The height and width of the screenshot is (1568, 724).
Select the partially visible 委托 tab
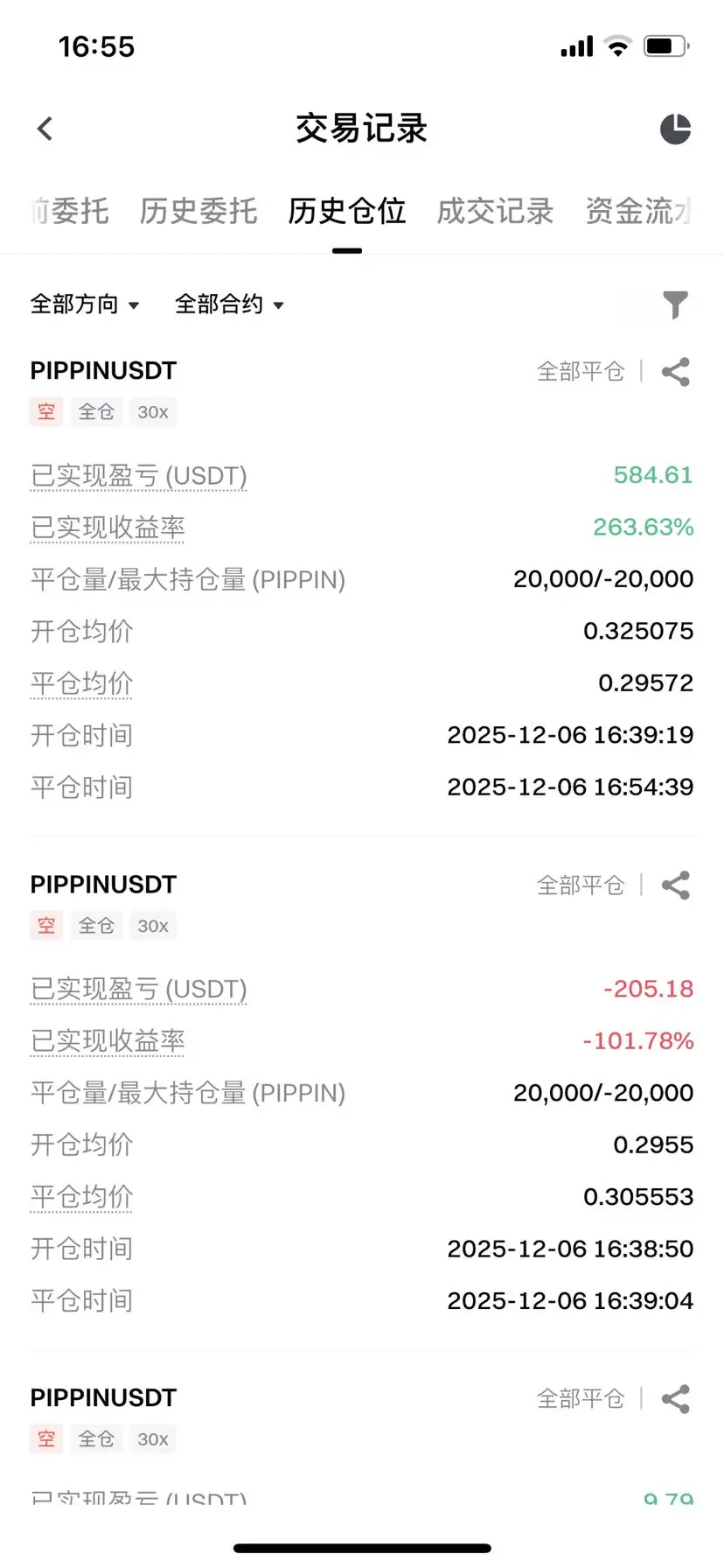[x=70, y=211]
